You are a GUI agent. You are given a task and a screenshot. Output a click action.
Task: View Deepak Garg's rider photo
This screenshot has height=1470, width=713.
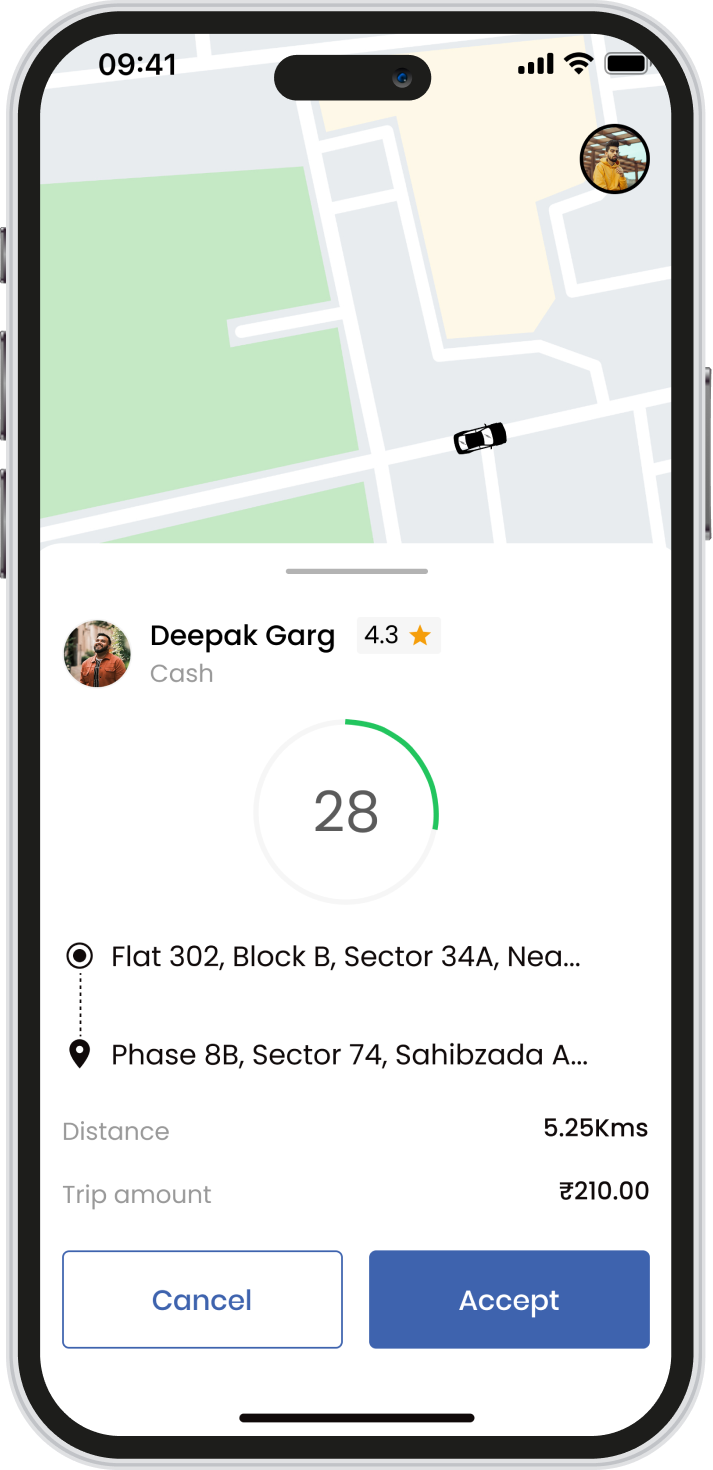click(97, 653)
